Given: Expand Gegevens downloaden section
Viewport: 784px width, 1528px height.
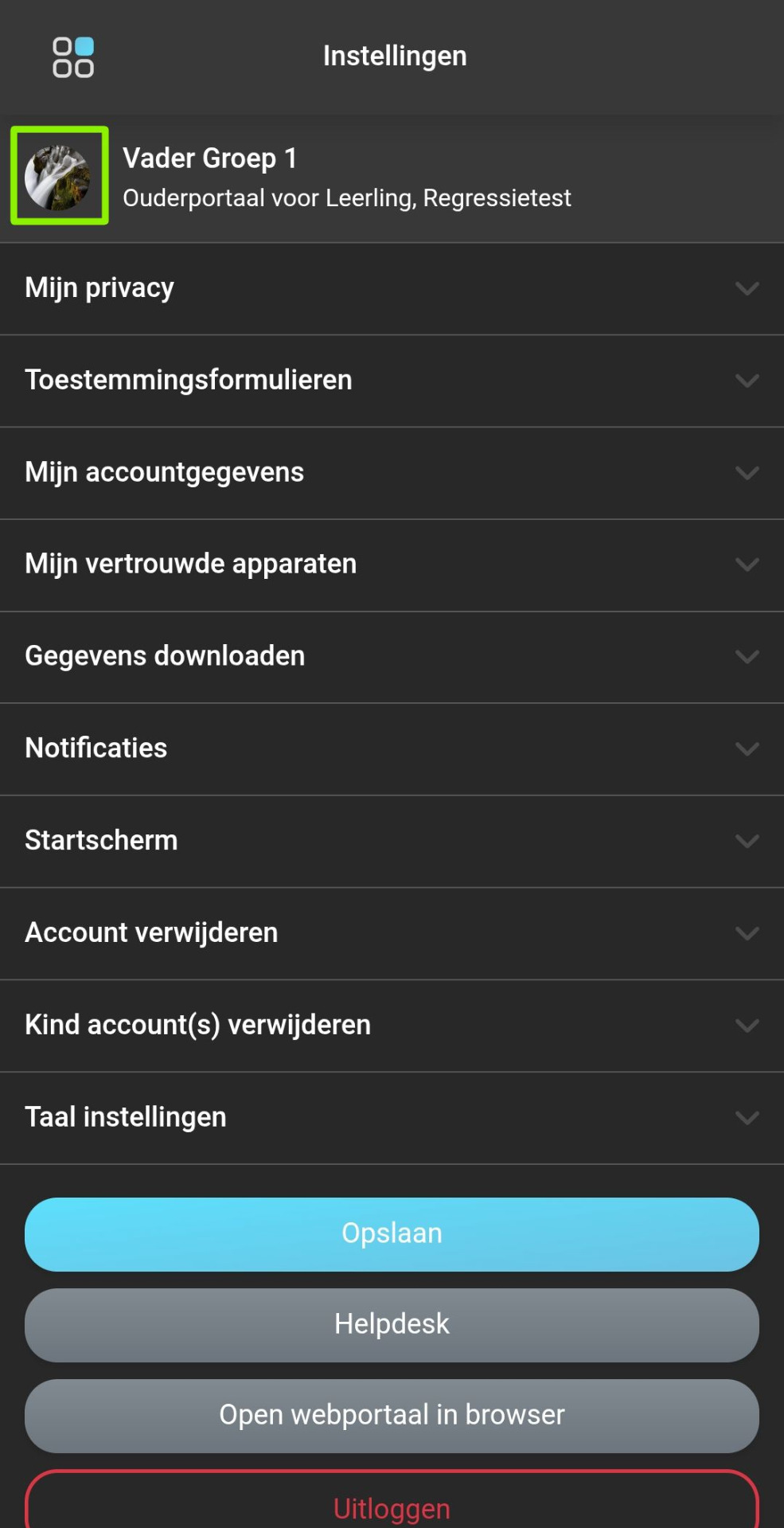Looking at the screenshot, I should click(392, 657).
